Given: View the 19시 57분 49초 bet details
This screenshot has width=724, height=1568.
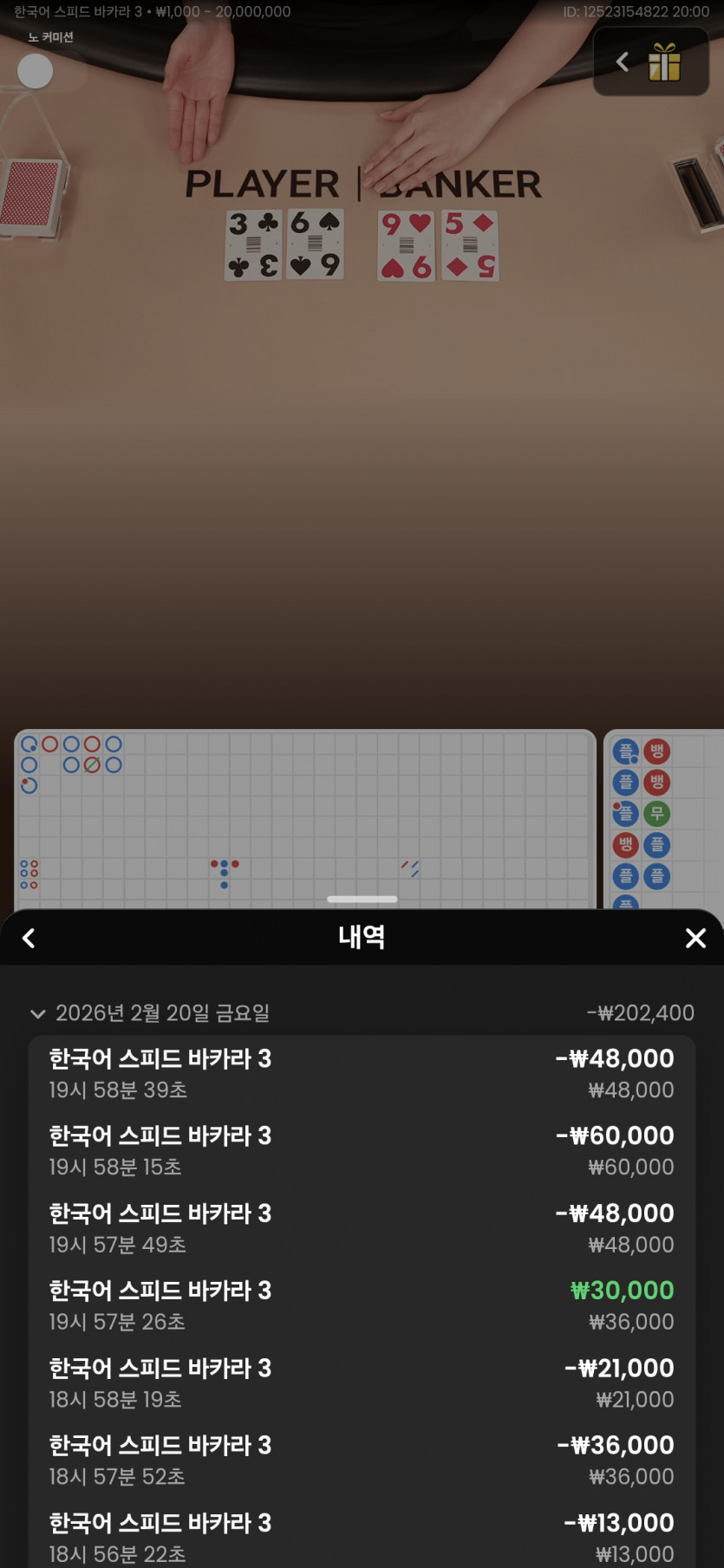Looking at the screenshot, I should click(362, 1228).
